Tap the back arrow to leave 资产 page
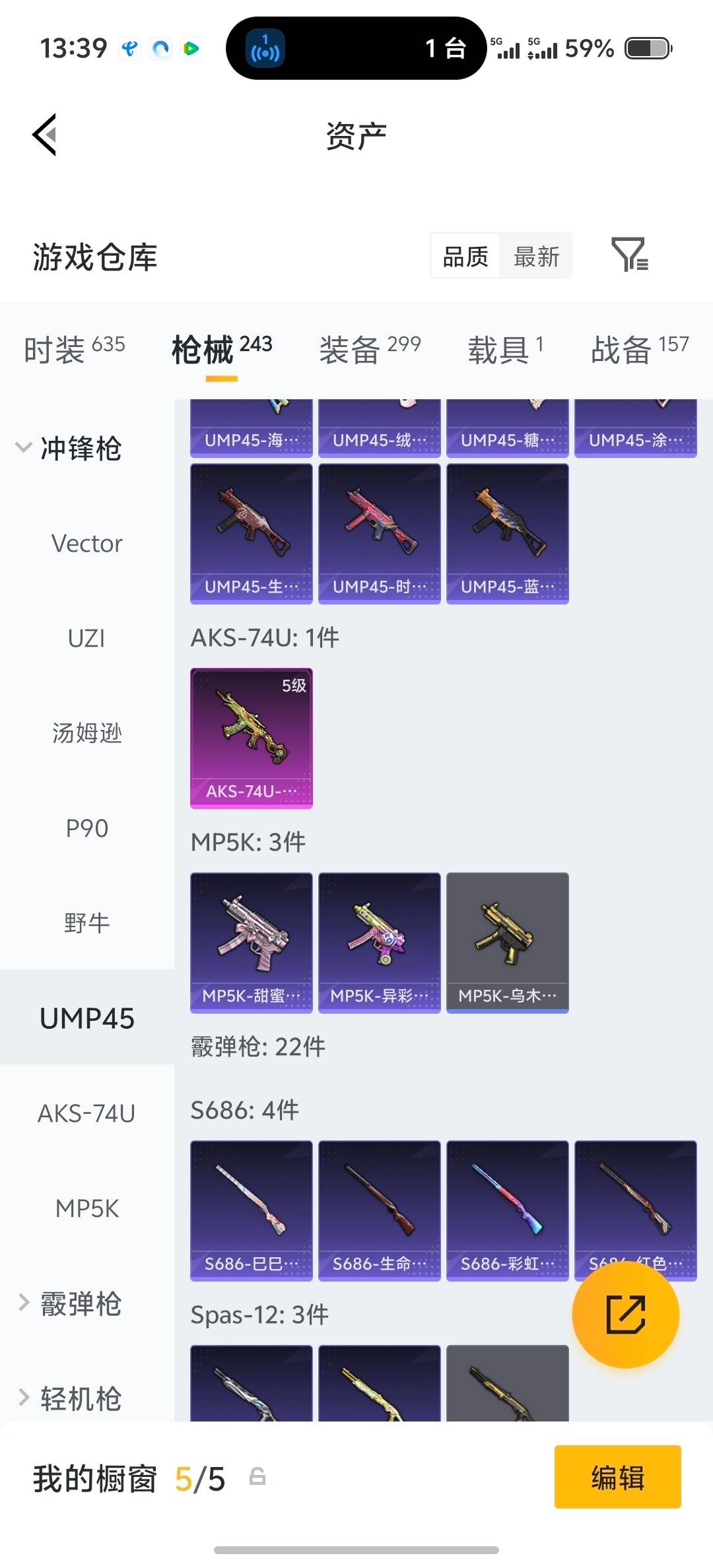Viewport: 713px width, 1568px height. tap(44, 135)
